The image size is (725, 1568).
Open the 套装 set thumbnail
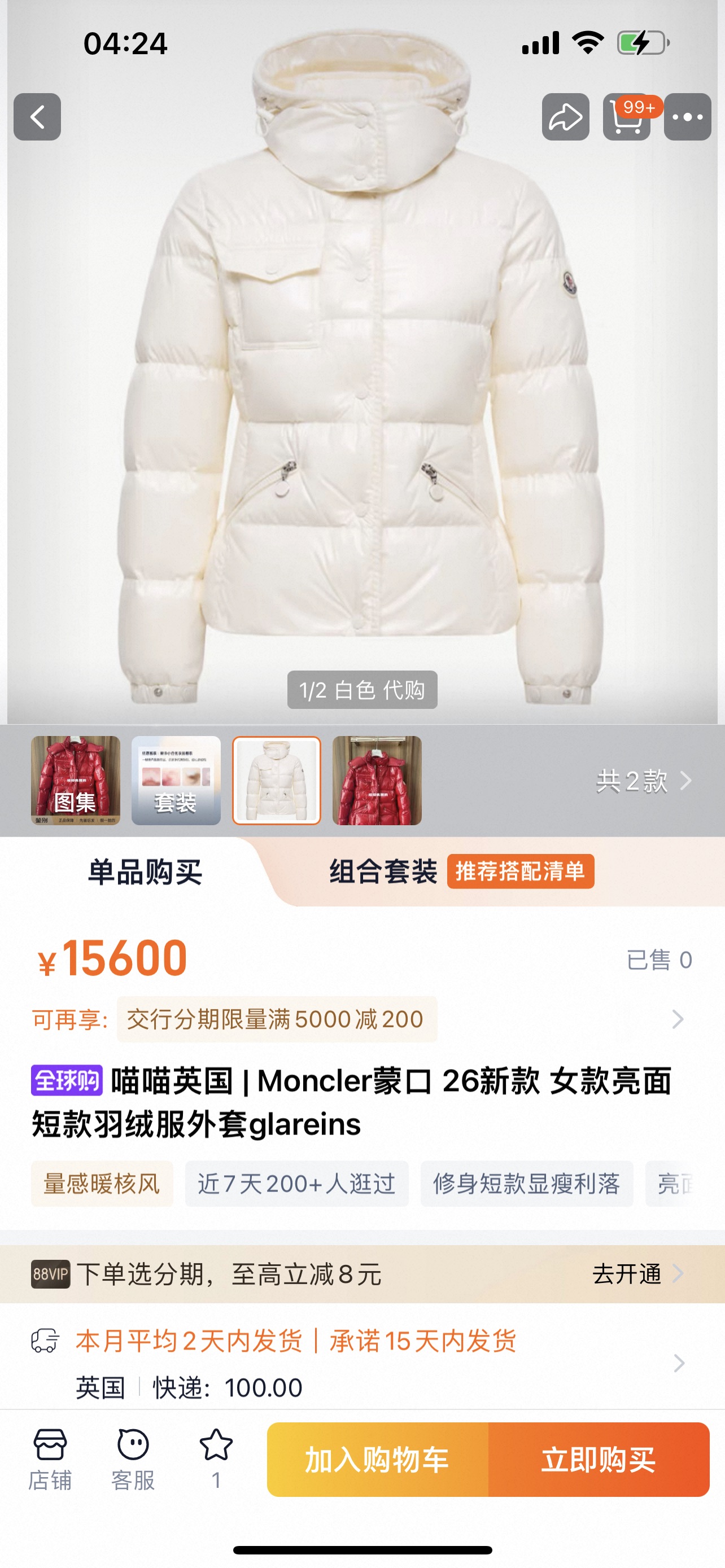pos(176,781)
